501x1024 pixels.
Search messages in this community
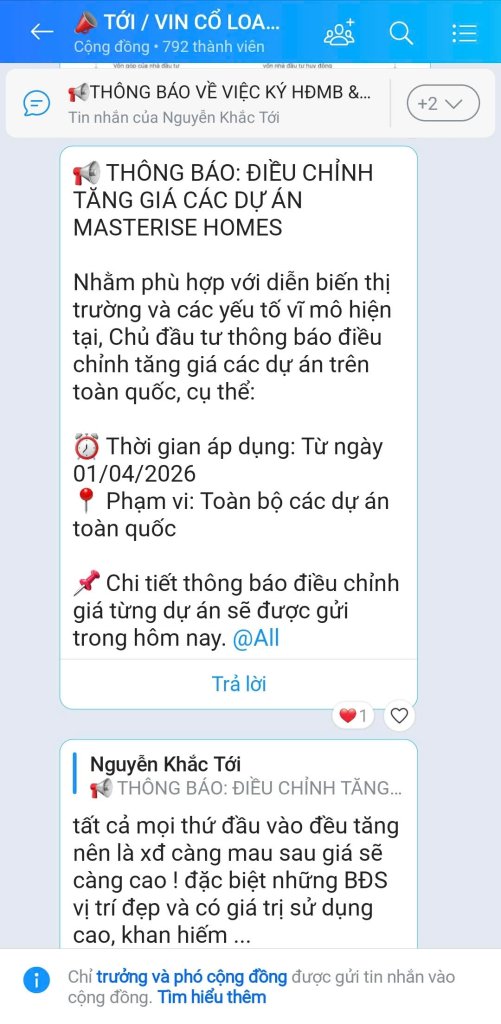[x=401, y=33]
